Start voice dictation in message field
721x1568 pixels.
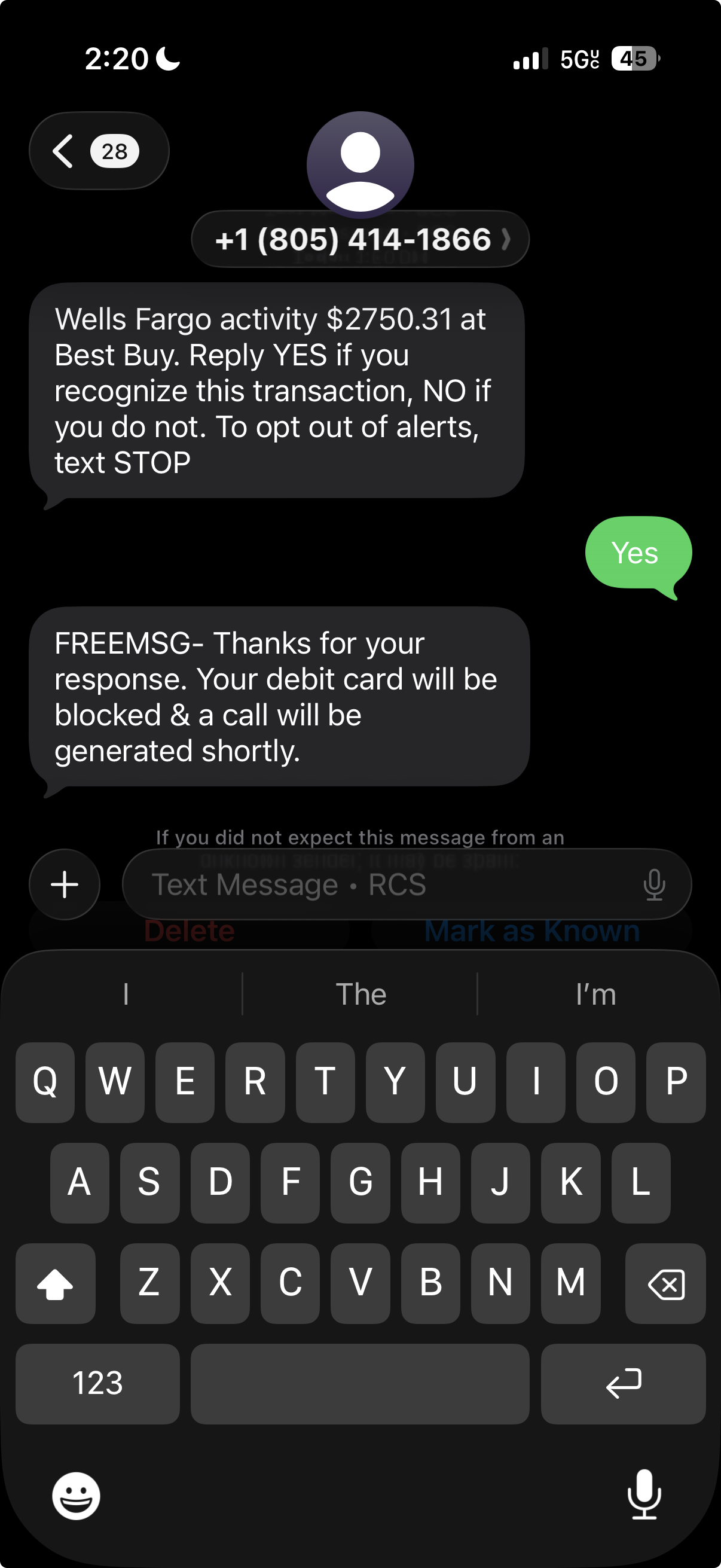click(x=654, y=884)
